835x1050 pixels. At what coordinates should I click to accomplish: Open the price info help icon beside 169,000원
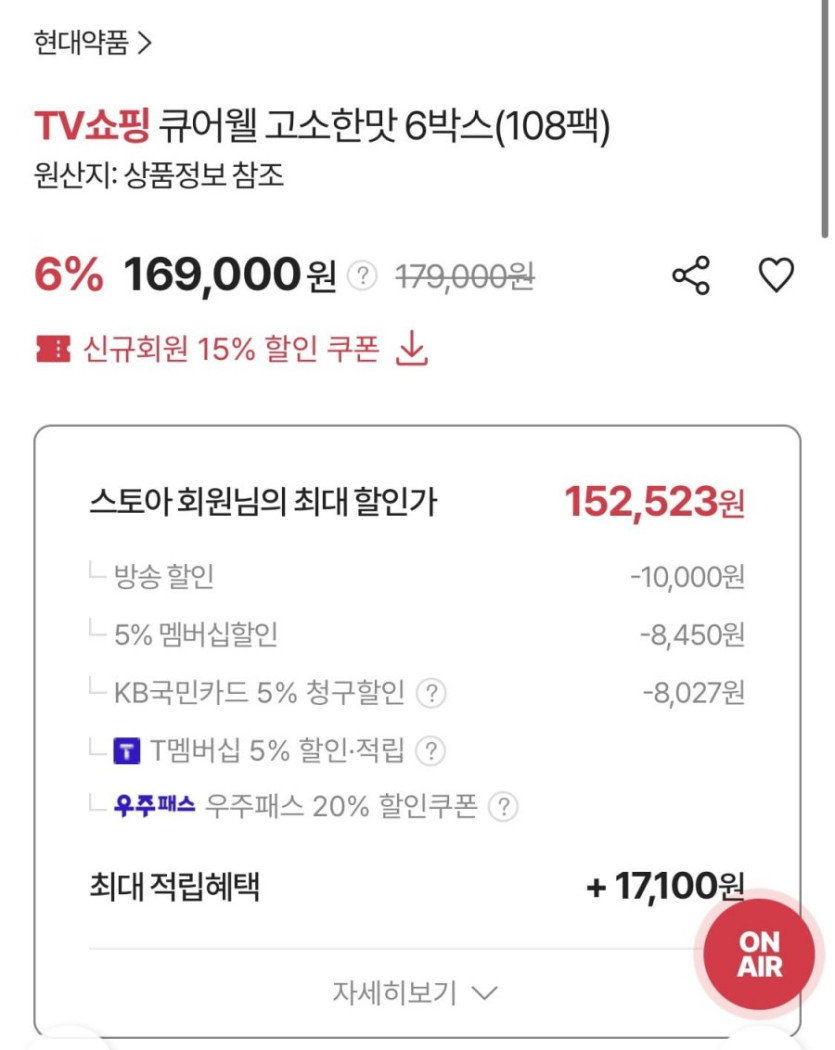(x=362, y=276)
